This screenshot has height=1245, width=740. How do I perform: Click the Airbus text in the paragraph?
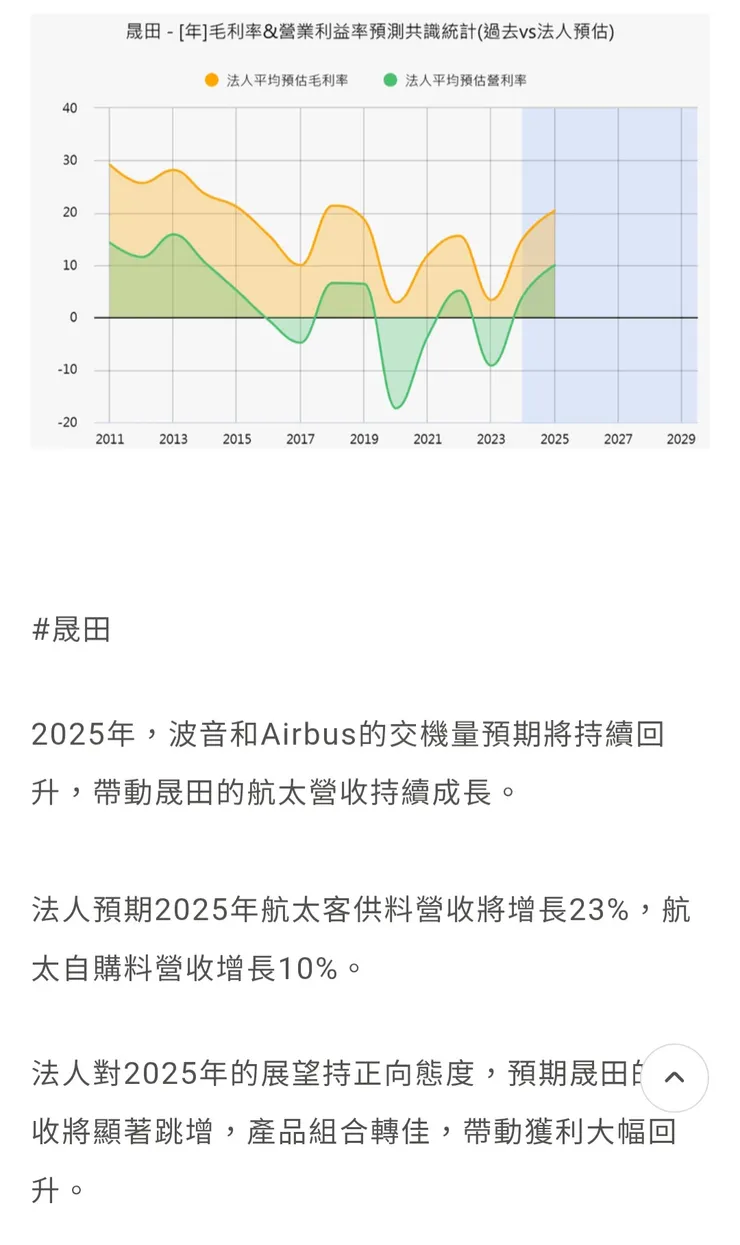pyautogui.click(x=310, y=735)
